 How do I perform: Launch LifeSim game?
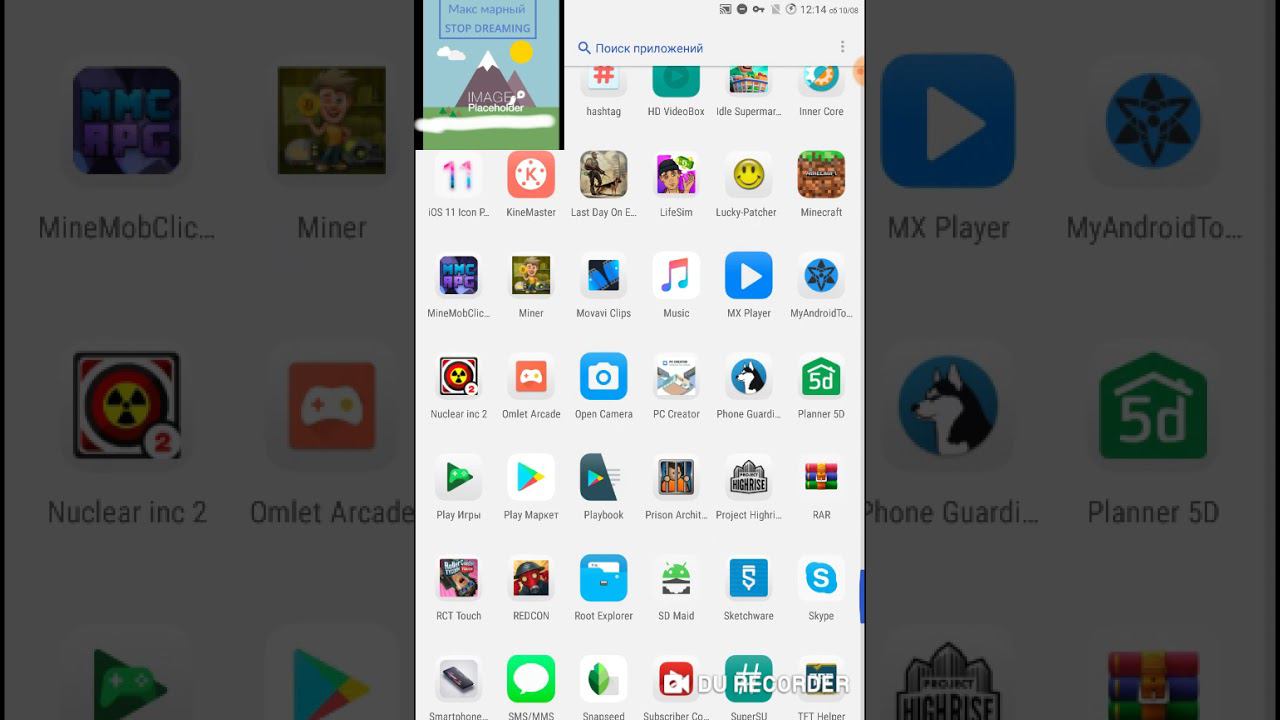676,176
